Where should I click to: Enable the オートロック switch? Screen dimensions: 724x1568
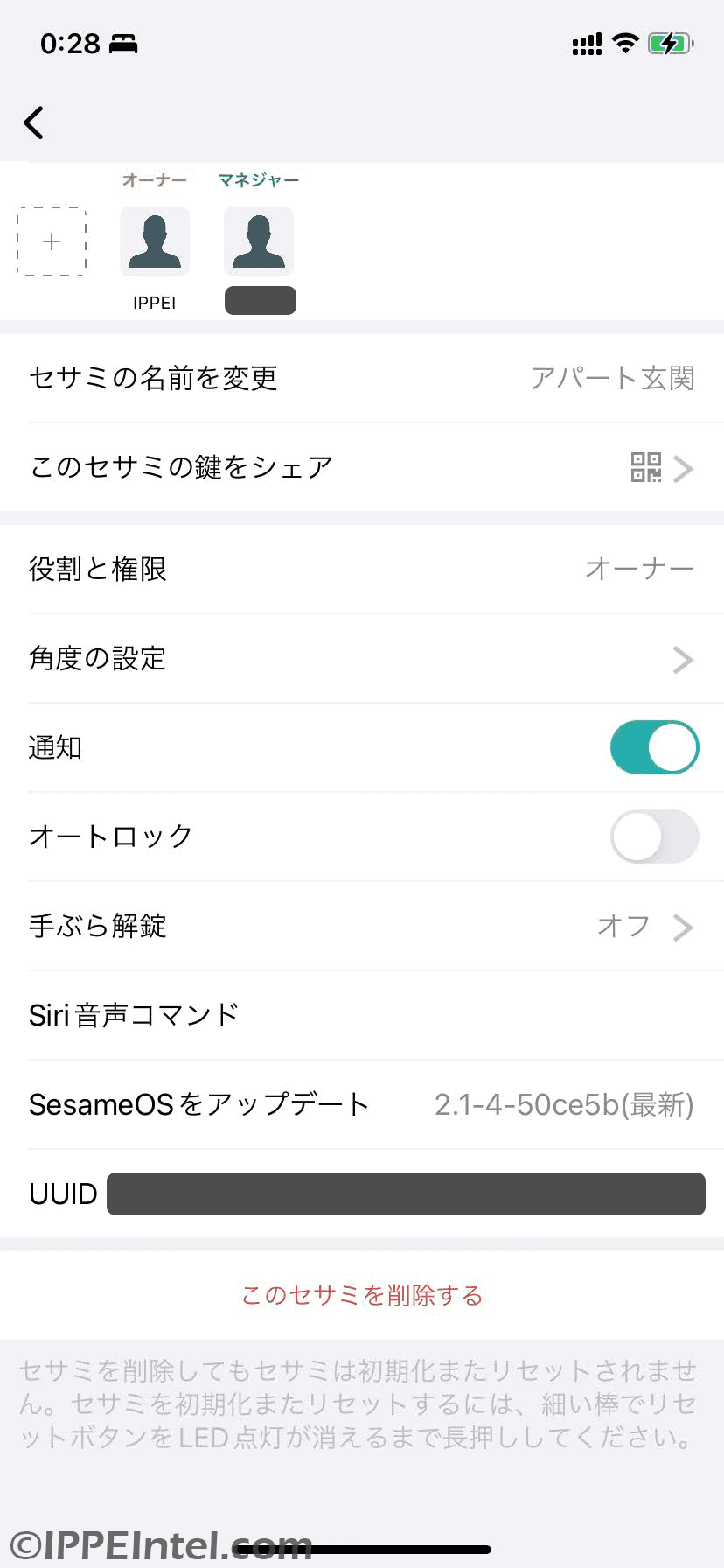[654, 836]
